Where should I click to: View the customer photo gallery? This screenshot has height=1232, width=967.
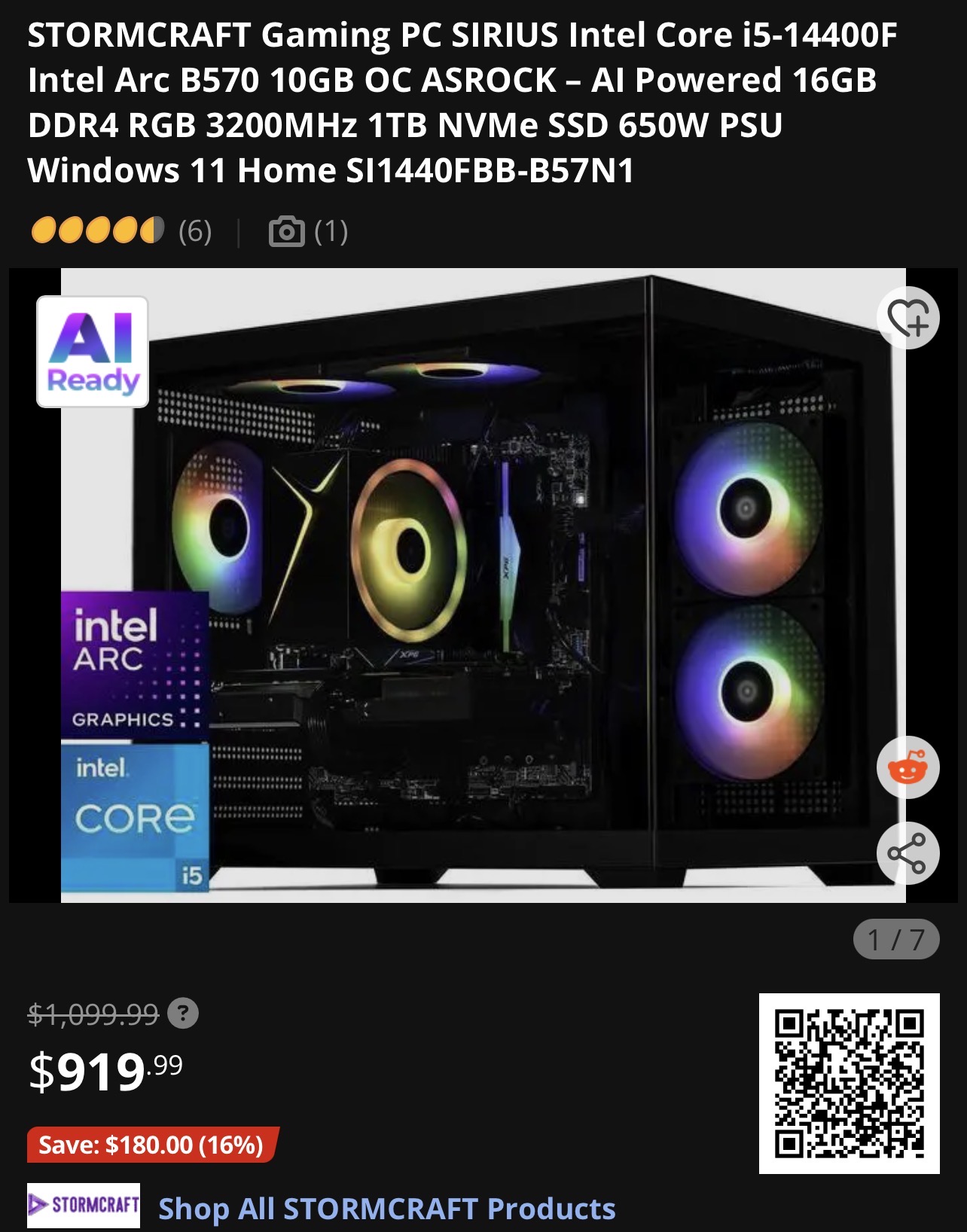(308, 231)
